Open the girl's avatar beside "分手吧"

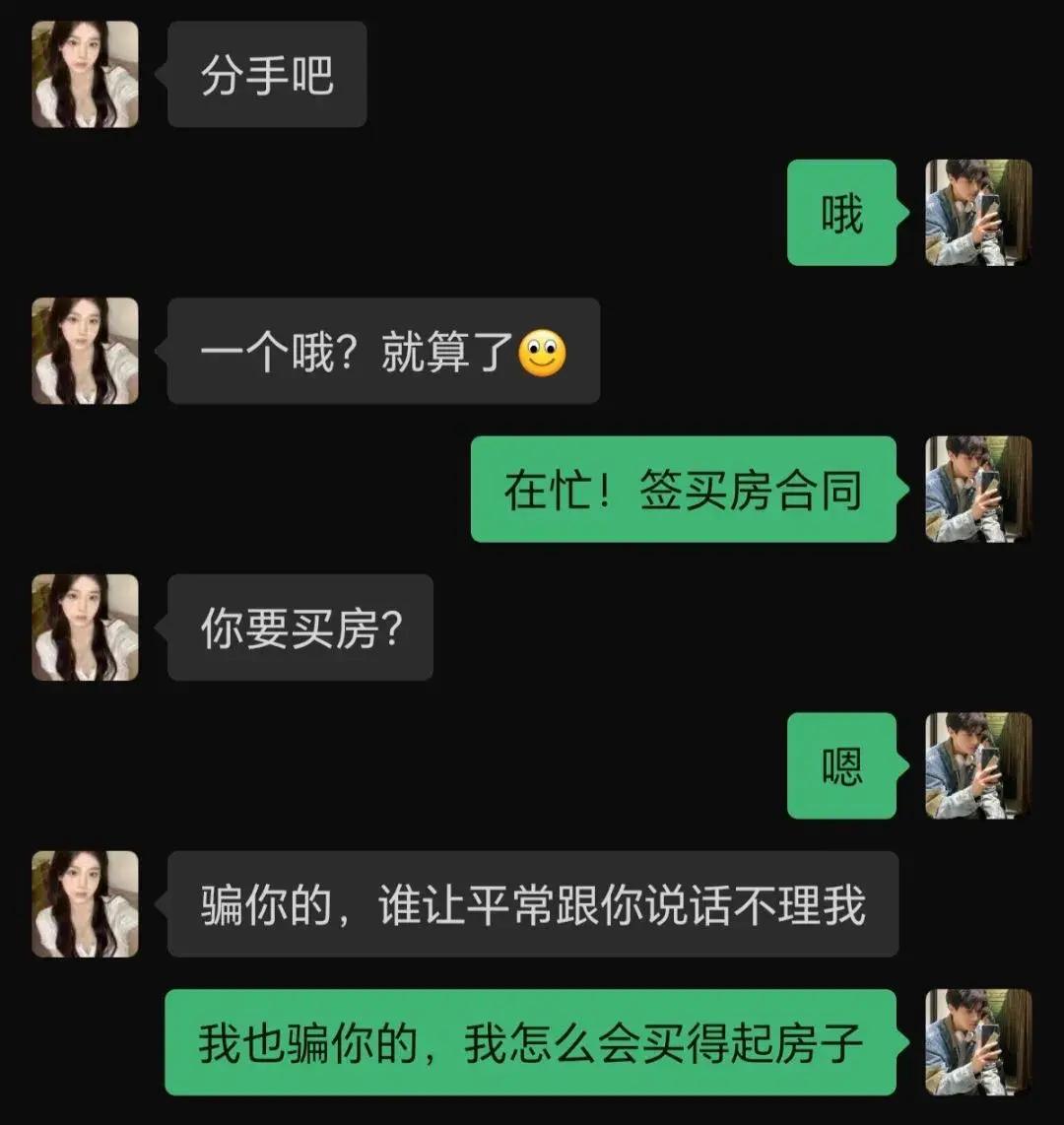85,75
